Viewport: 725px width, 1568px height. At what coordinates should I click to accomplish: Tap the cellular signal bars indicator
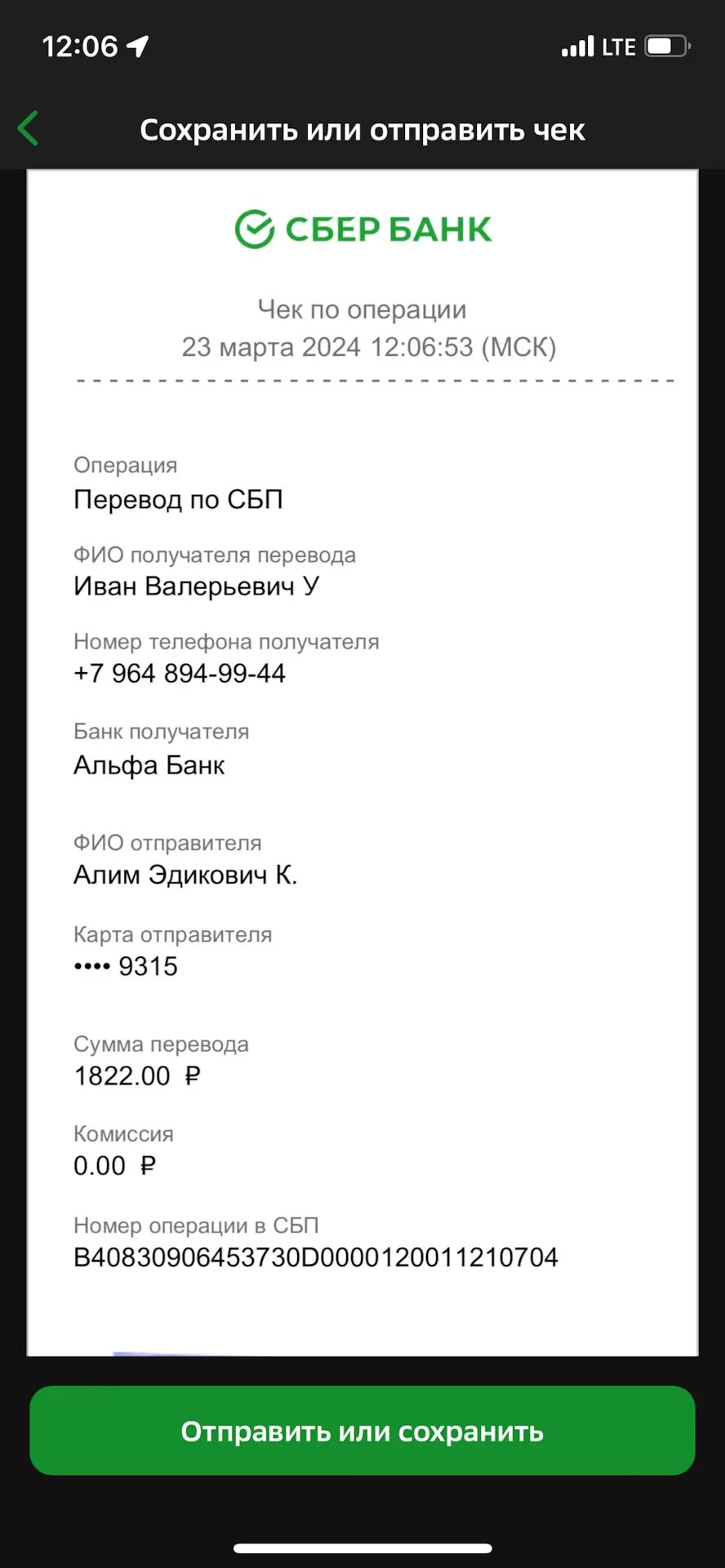(x=576, y=46)
